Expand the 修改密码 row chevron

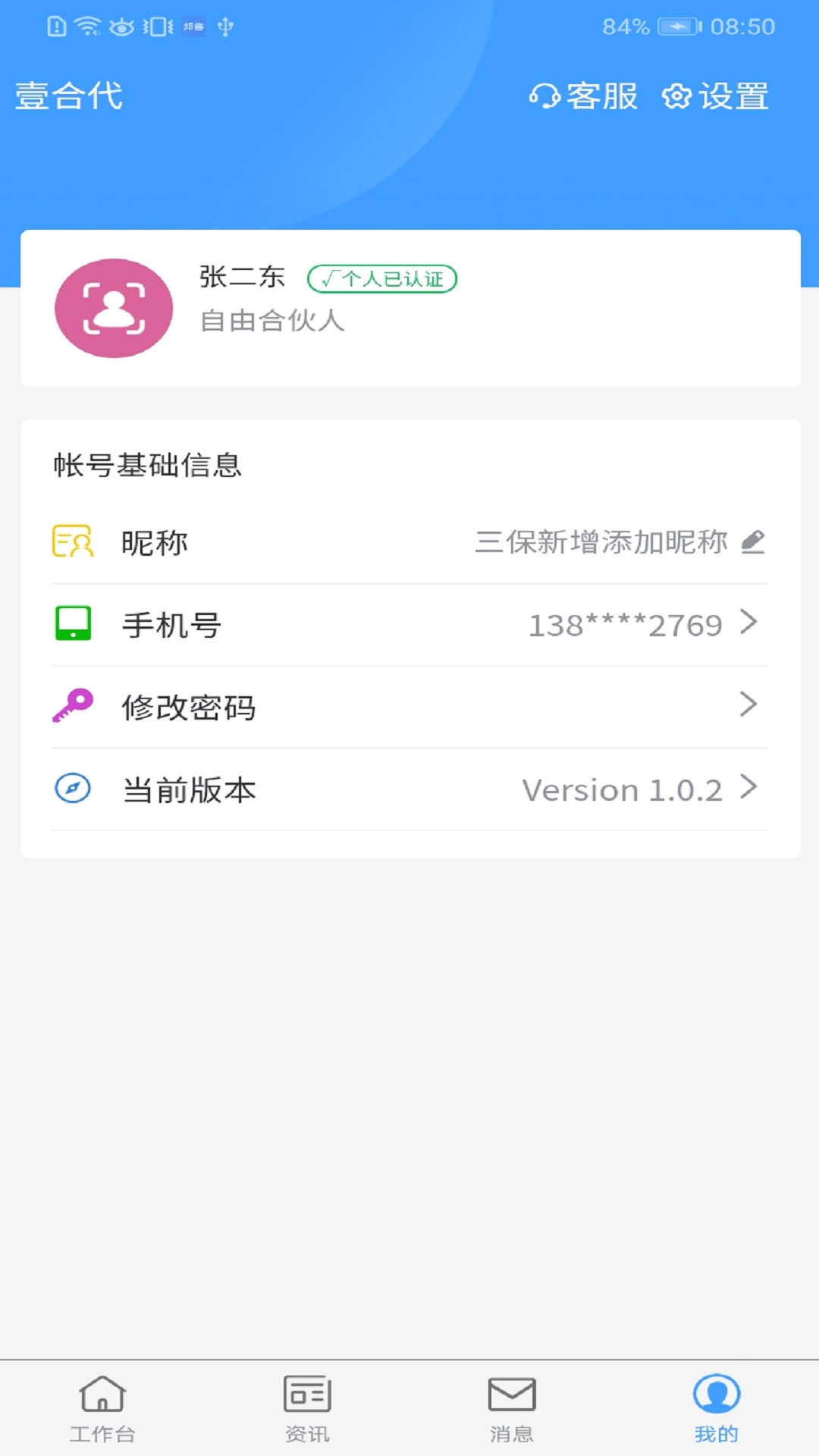(x=750, y=706)
